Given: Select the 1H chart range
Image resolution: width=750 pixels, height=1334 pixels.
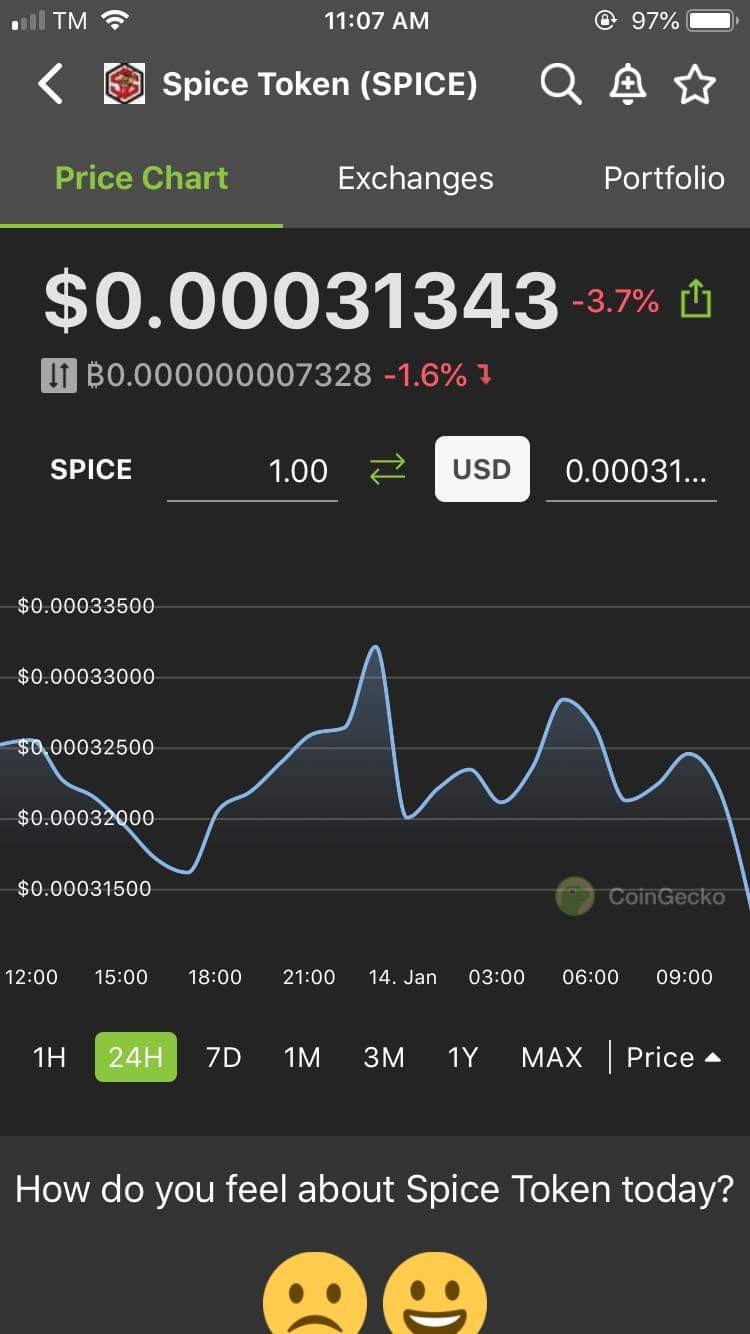Looking at the screenshot, I should click(49, 1057).
